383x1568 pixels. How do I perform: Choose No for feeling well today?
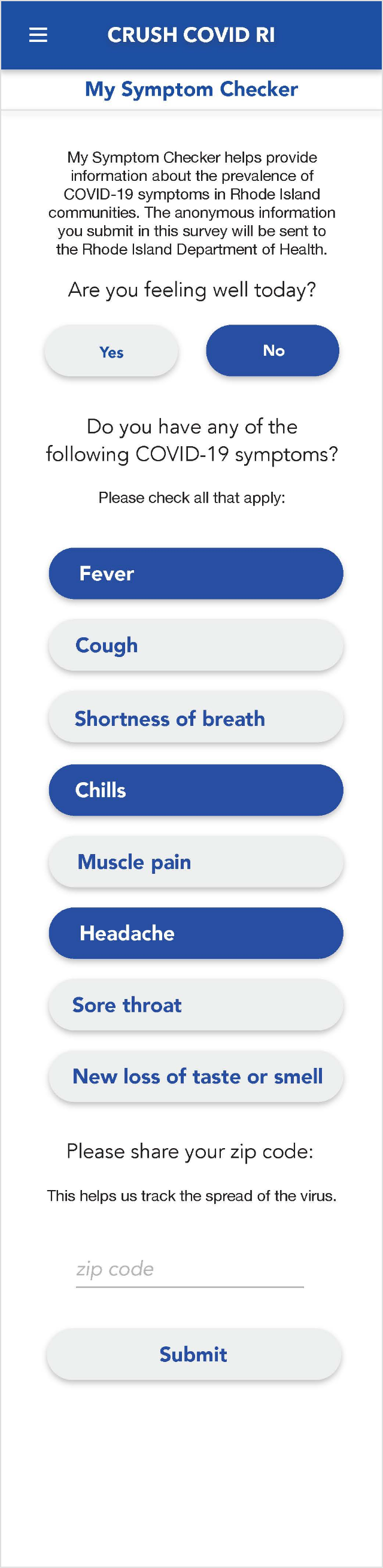click(x=272, y=350)
